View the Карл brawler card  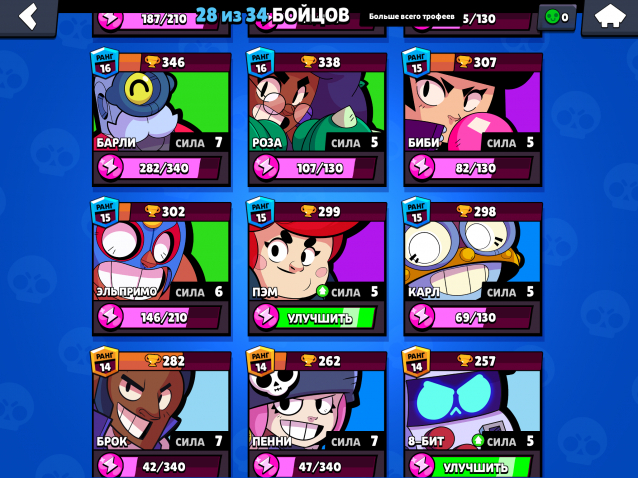click(472, 260)
